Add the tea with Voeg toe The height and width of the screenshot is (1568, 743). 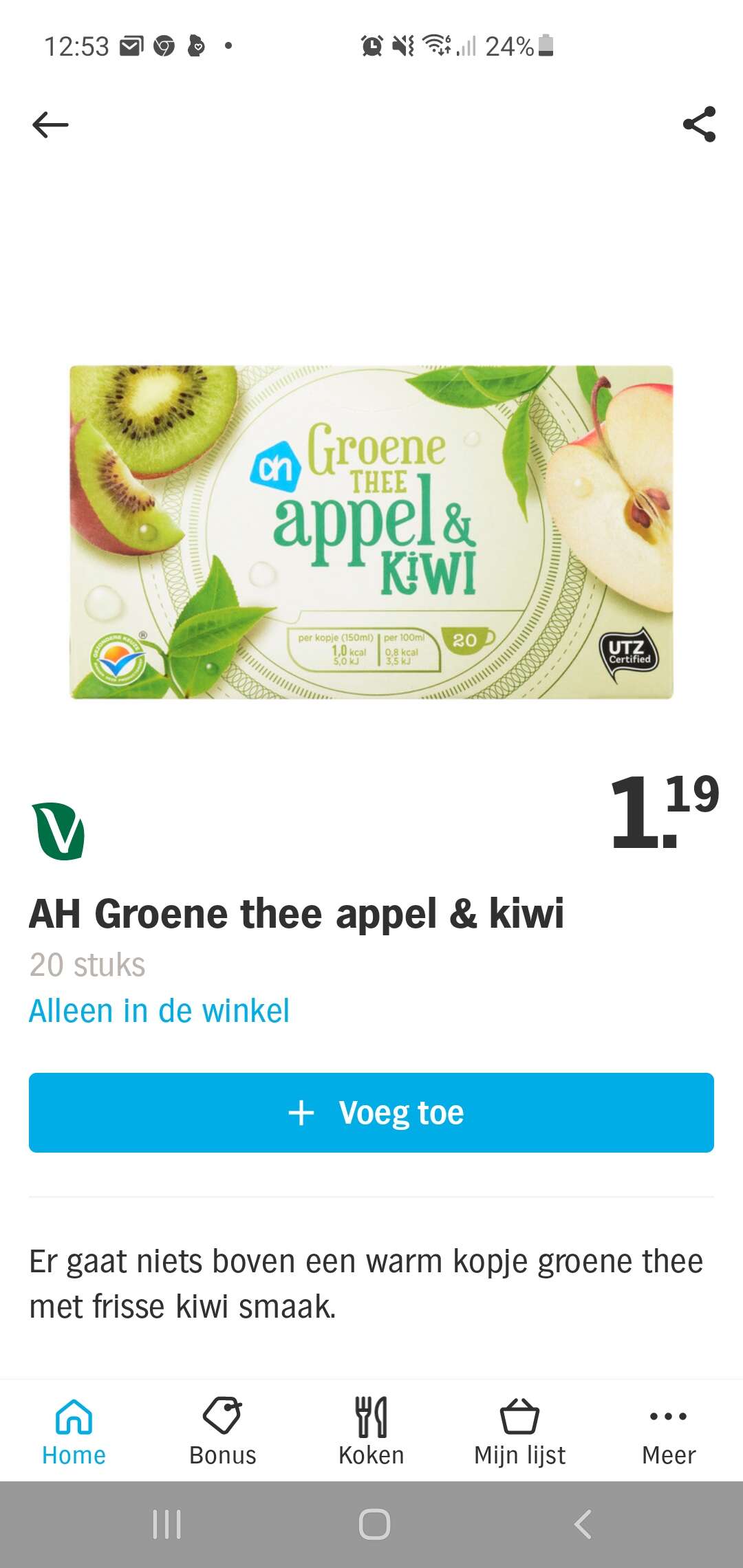(x=371, y=1112)
